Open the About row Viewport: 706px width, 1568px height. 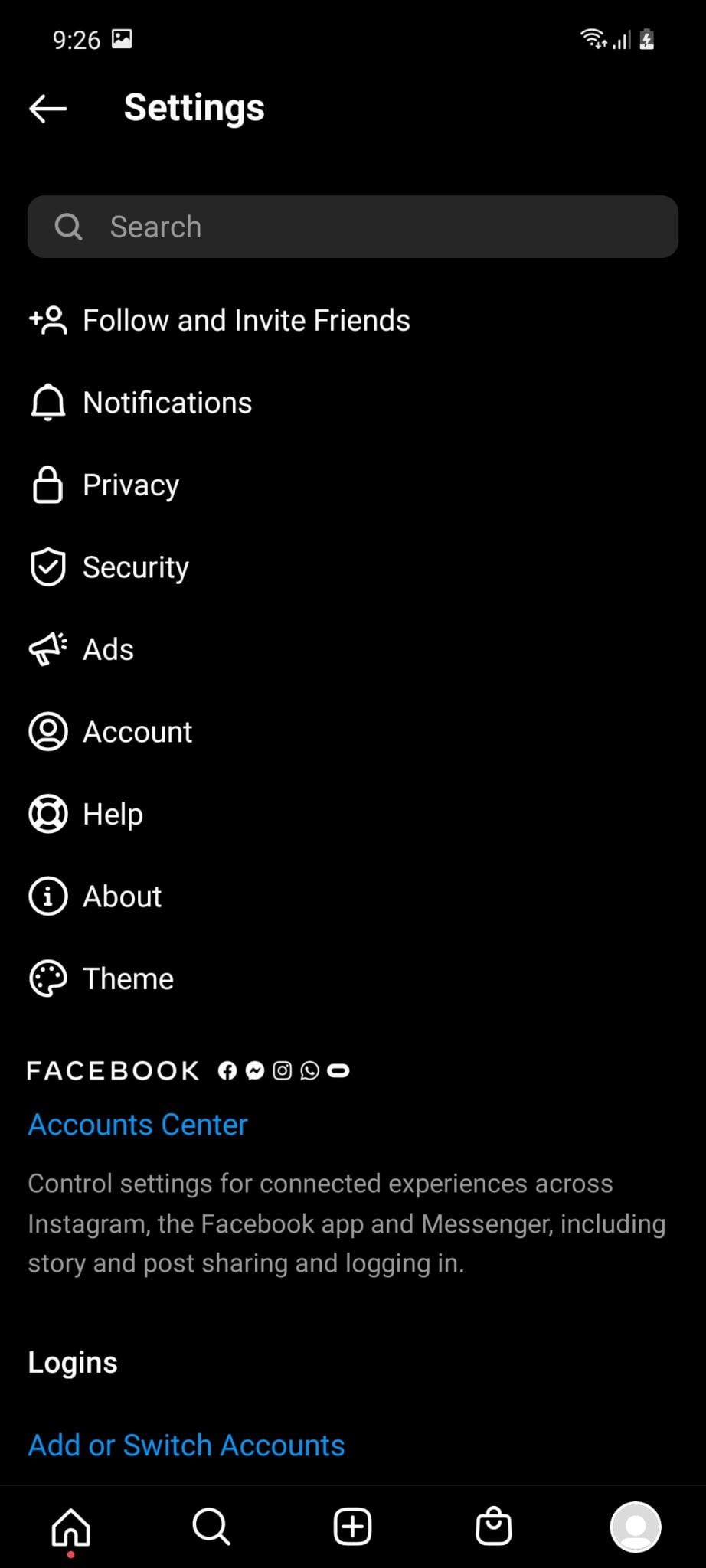click(353, 897)
